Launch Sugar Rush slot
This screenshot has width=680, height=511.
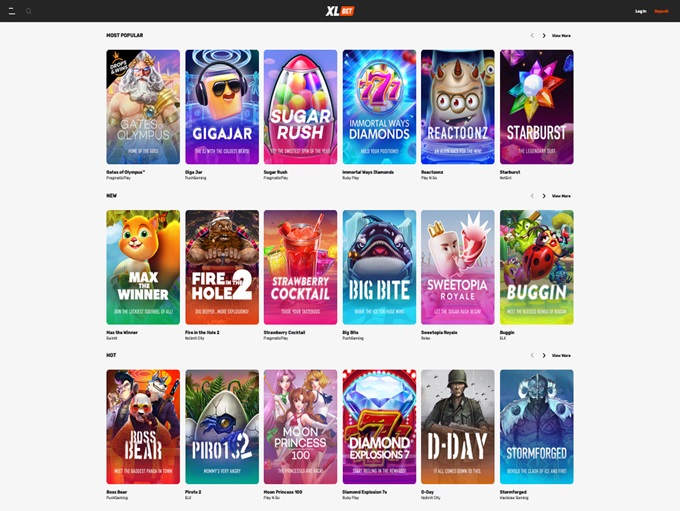300,107
